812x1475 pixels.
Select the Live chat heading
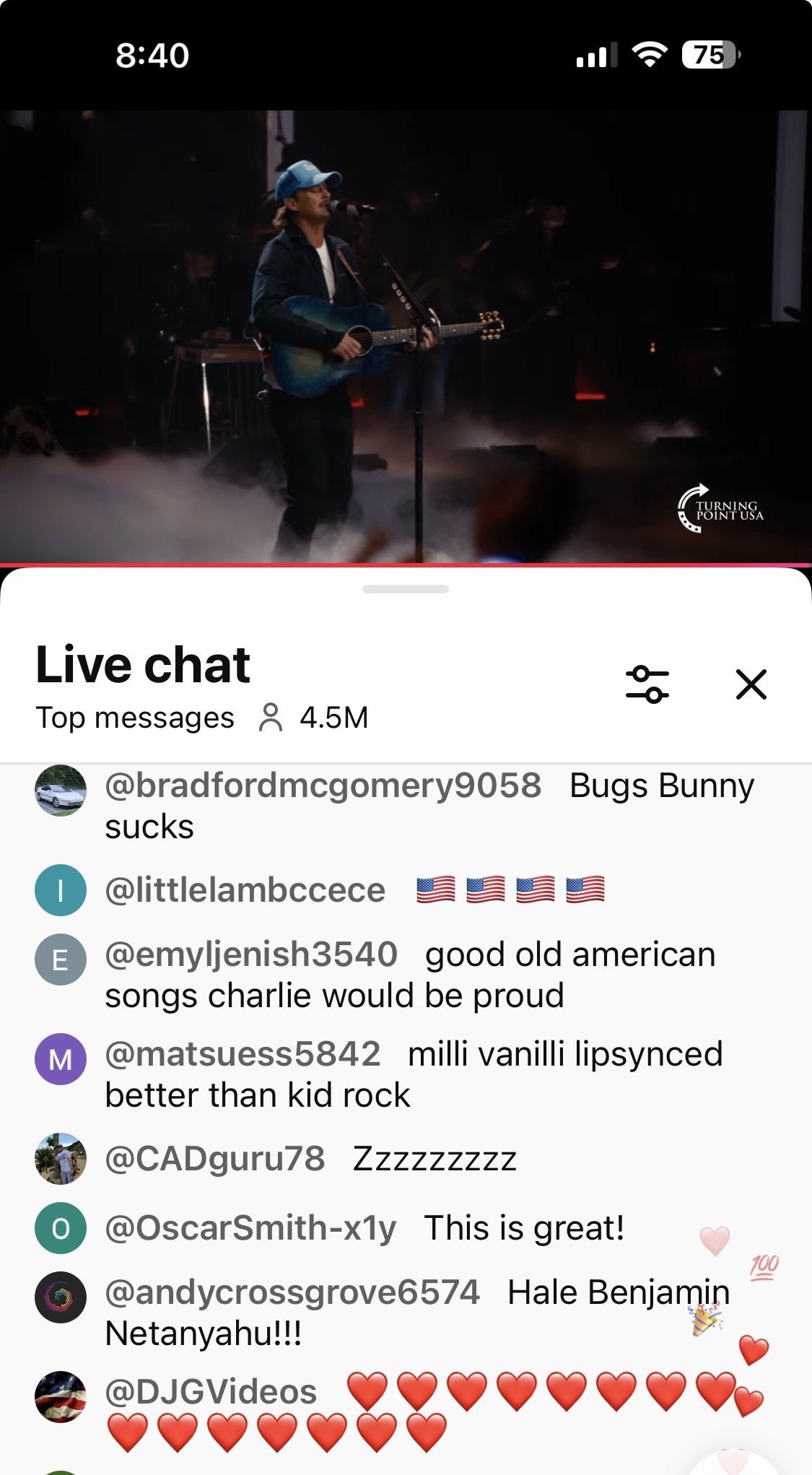pyautogui.click(x=142, y=666)
